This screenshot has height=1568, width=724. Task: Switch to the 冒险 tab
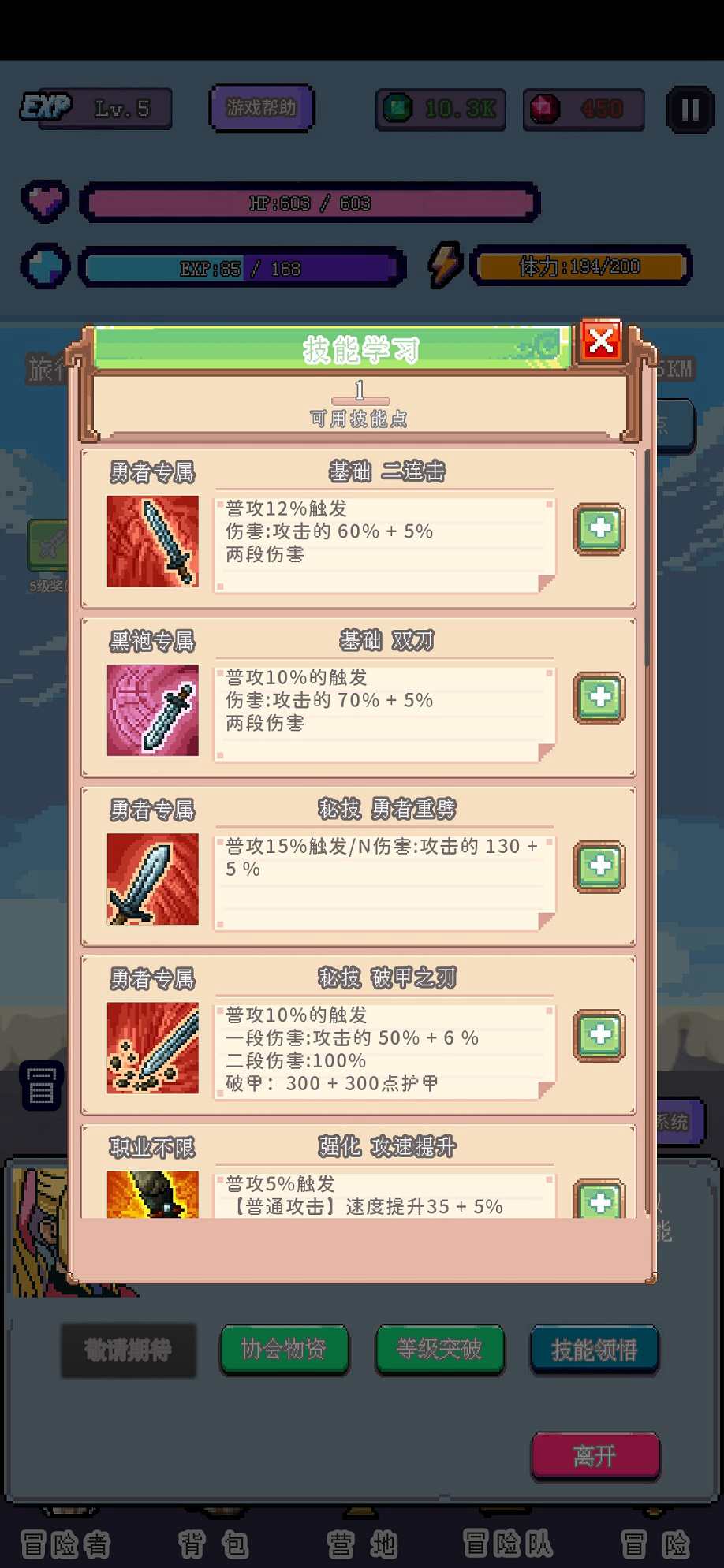point(655,1544)
